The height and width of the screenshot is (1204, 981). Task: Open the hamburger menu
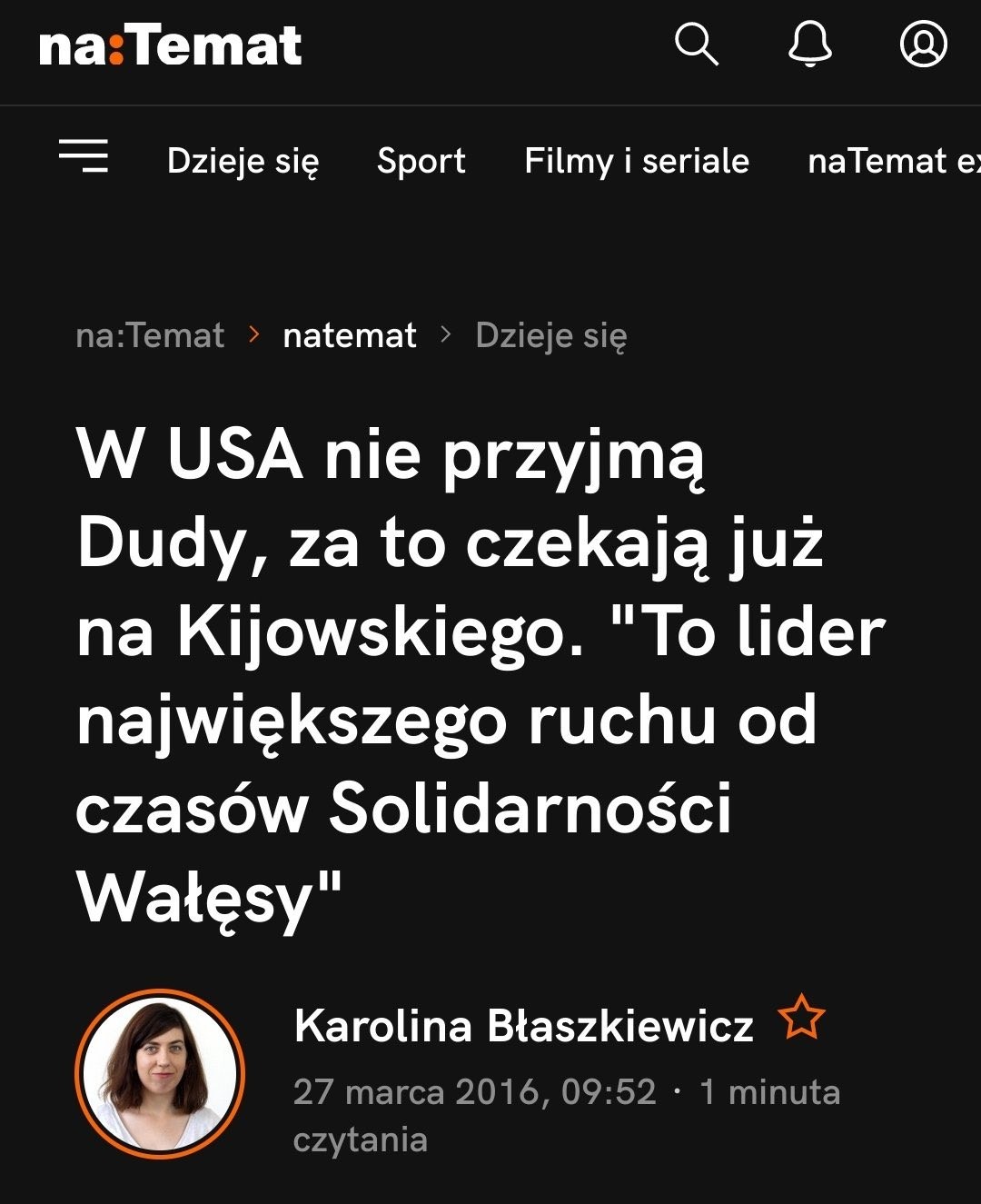[84, 156]
